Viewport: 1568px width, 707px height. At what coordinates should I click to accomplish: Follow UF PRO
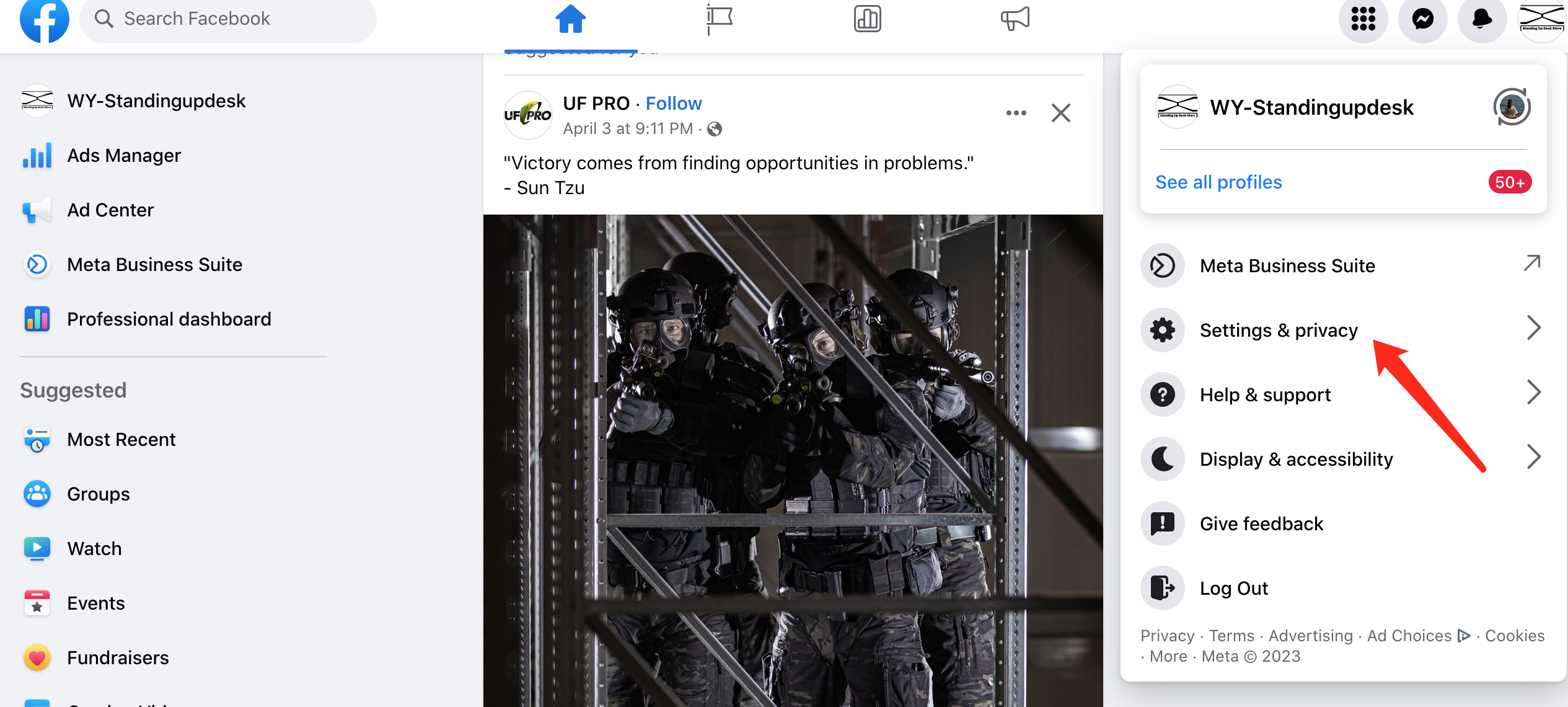(674, 104)
